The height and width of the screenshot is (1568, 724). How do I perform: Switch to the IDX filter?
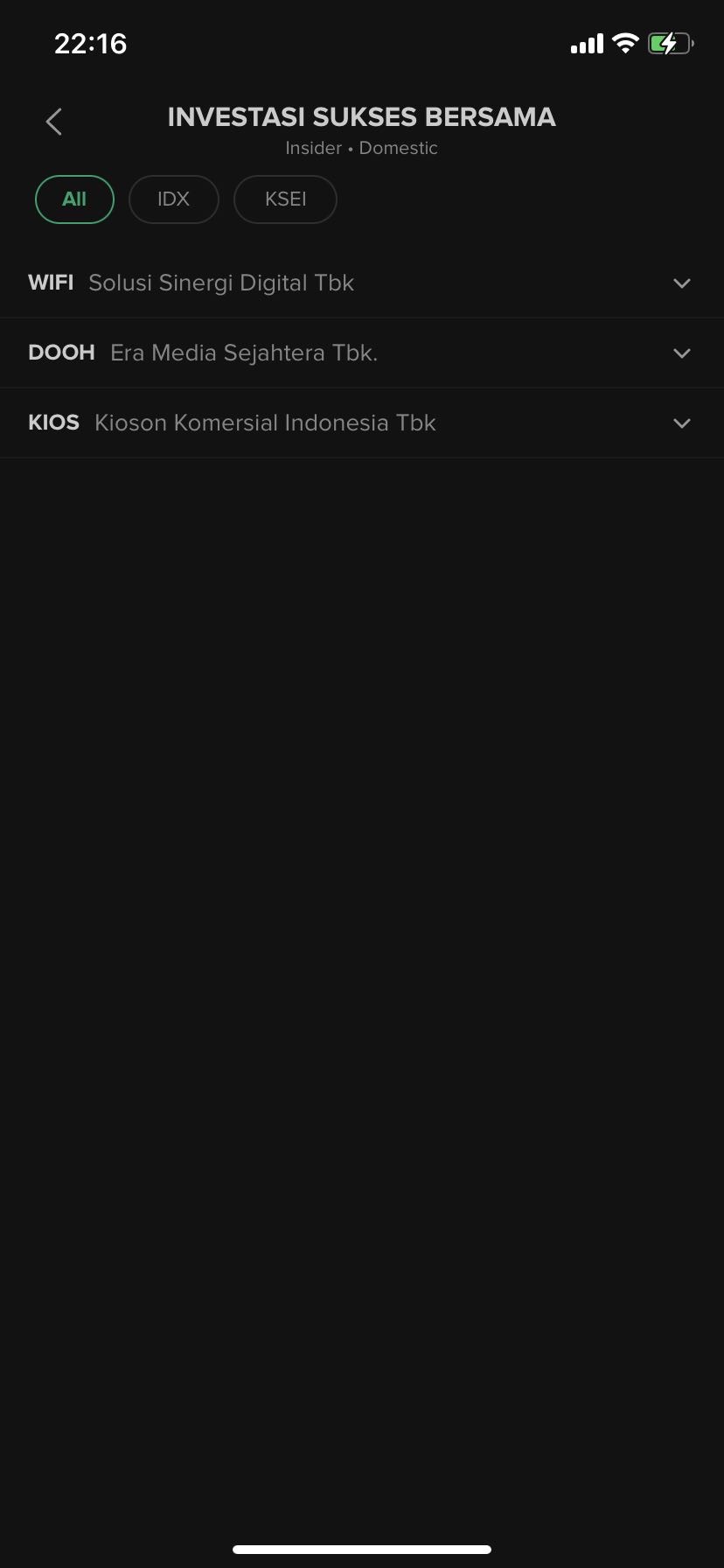[x=173, y=199]
